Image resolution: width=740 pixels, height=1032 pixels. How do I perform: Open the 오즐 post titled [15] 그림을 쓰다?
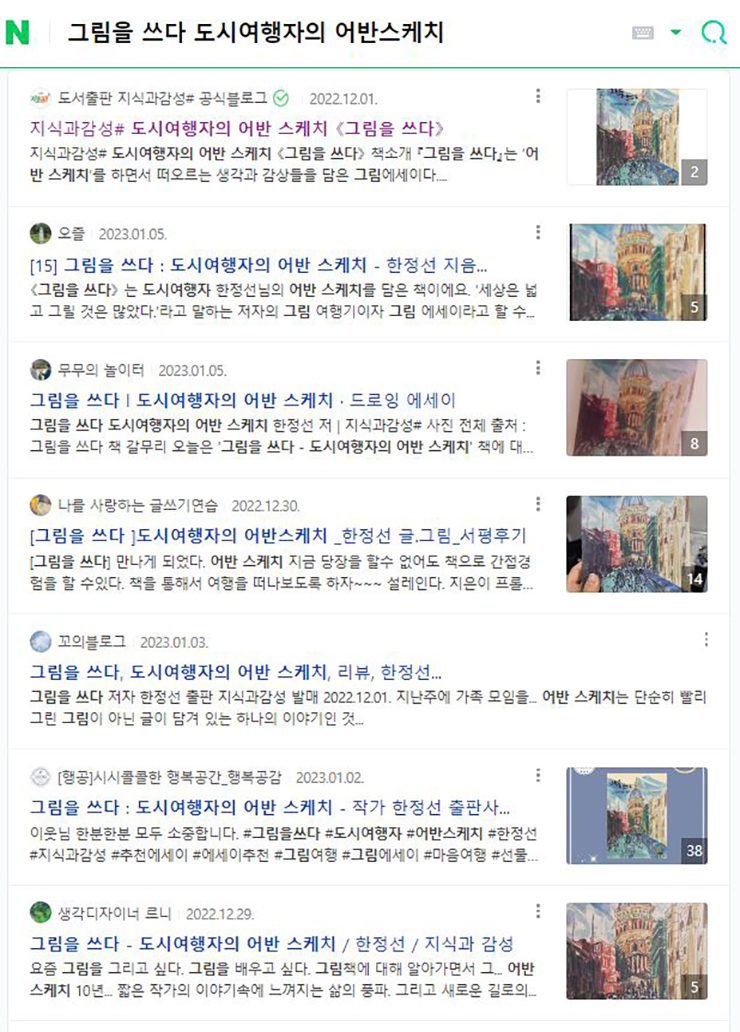[259, 266]
